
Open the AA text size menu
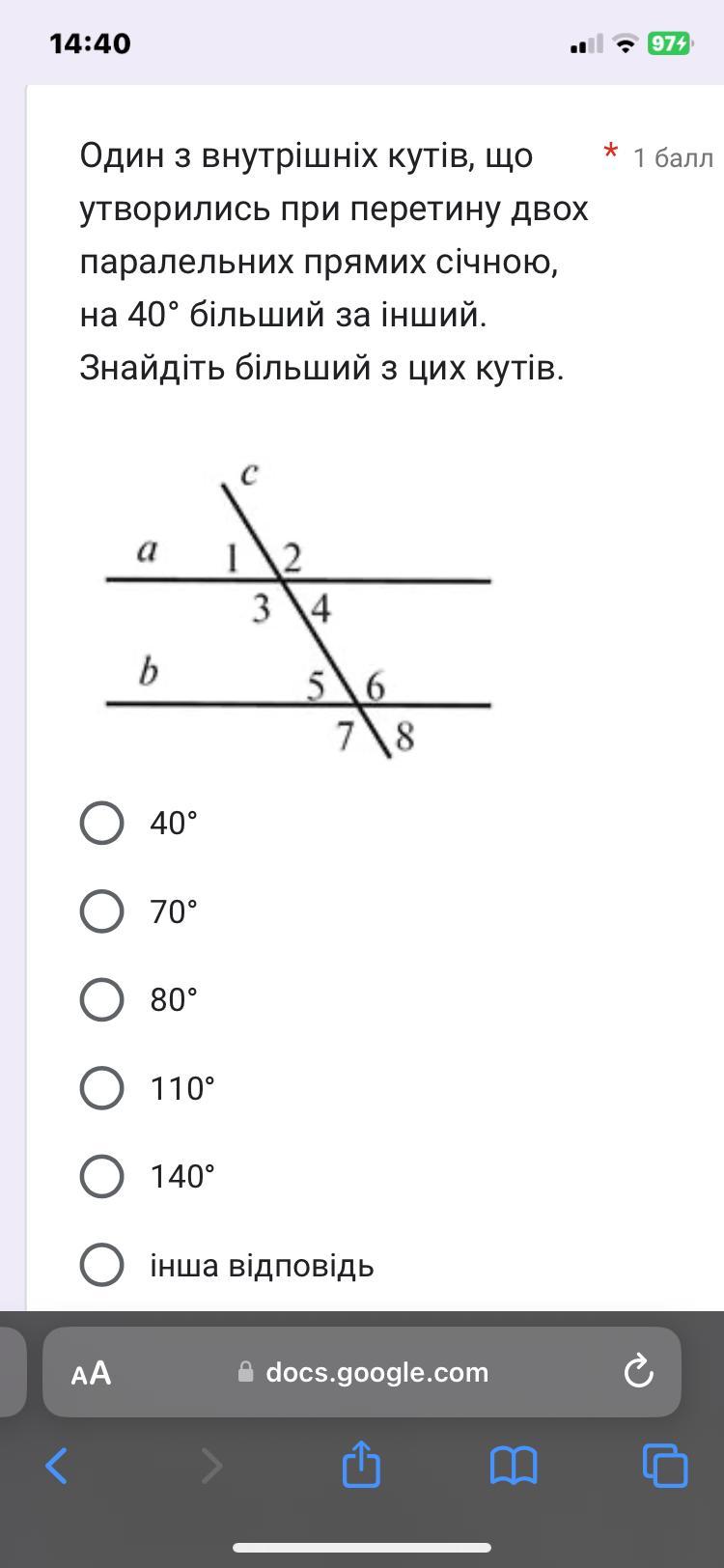pos(92,1373)
